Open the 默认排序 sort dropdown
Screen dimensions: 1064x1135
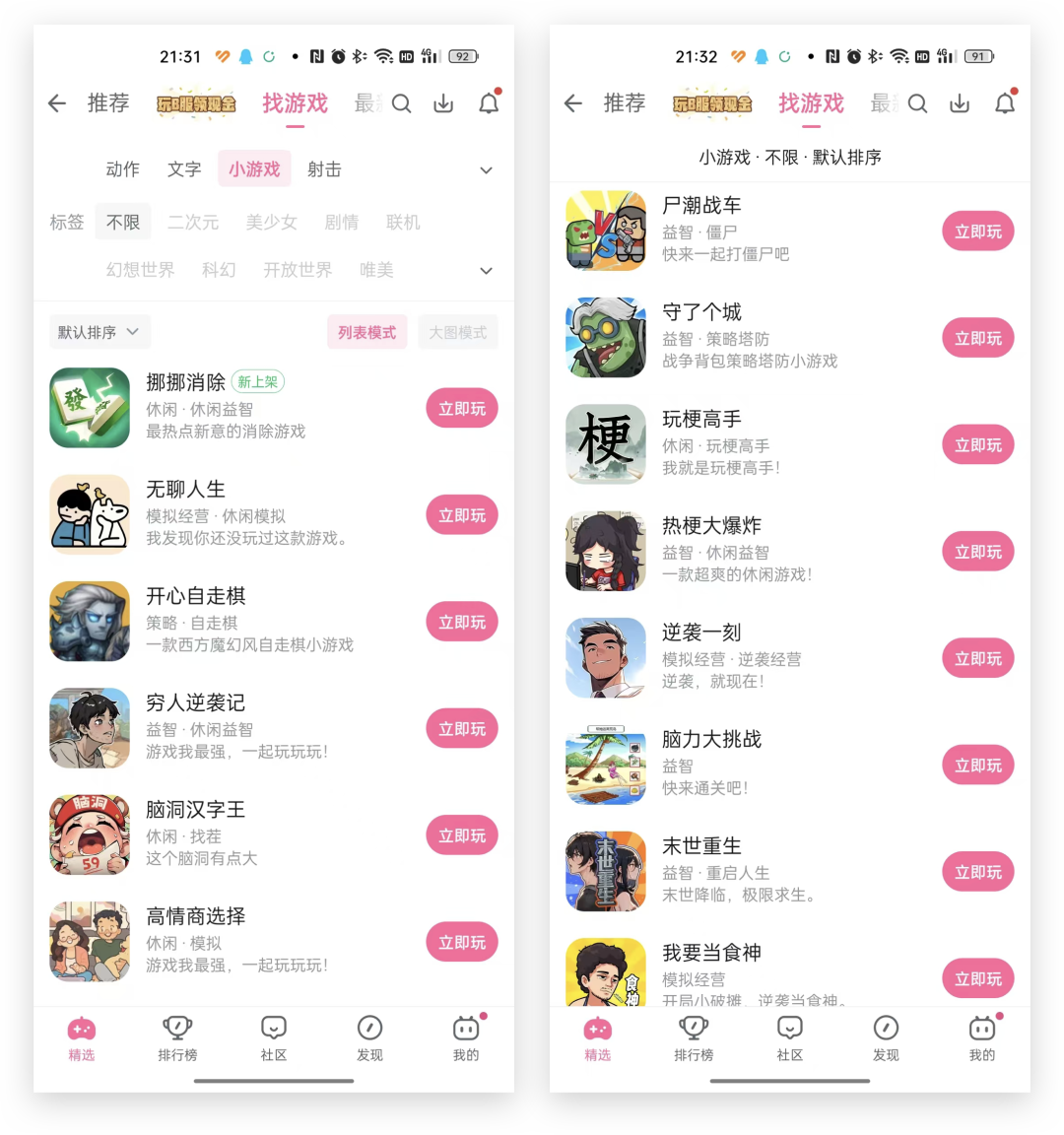tap(99, 332)
